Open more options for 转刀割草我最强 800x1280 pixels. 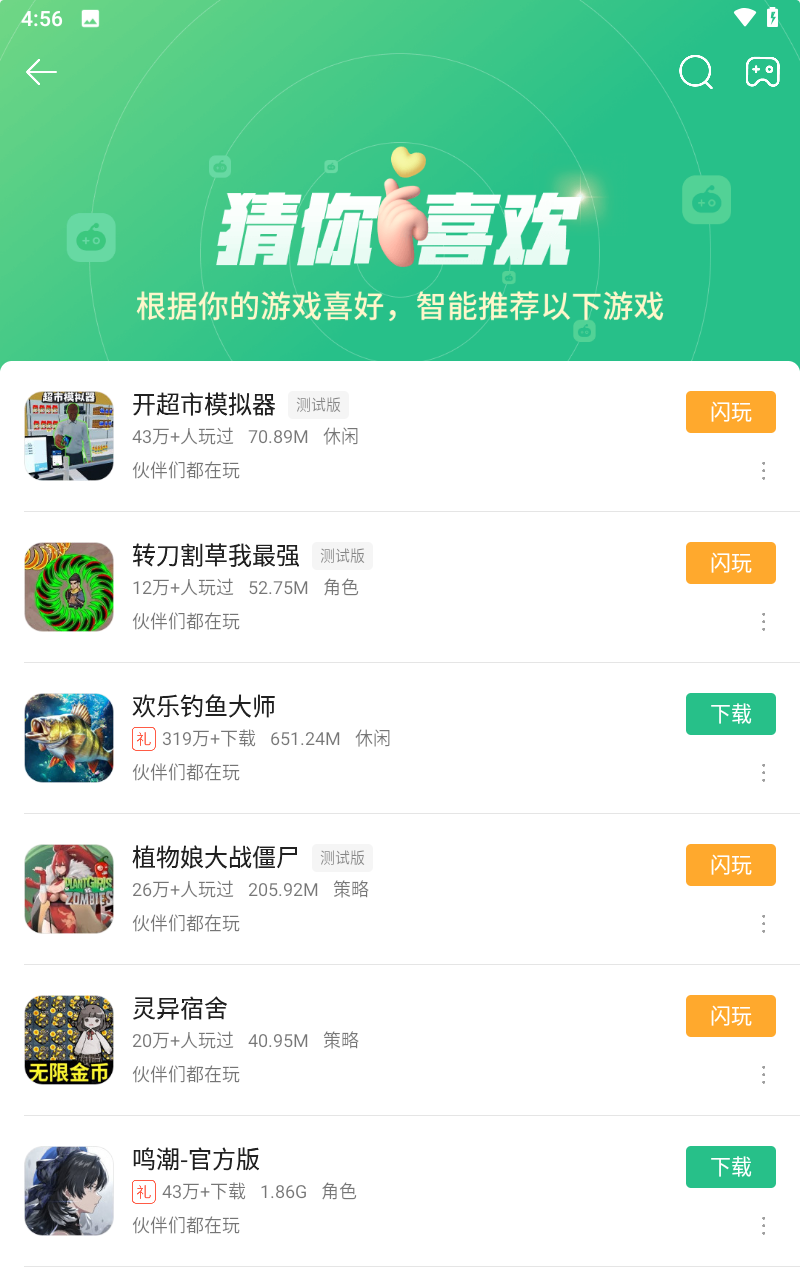pyautogui.click(x=763, y=622)
